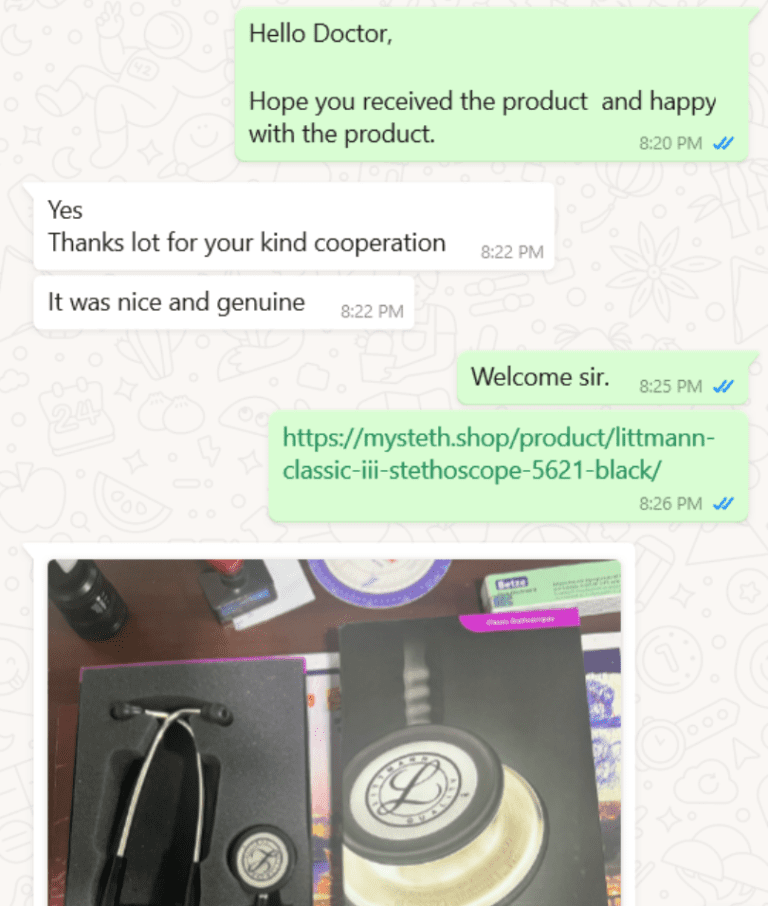768x906 pixels.
Task: Open the stethoscope photo message
Action: (334, 731)
